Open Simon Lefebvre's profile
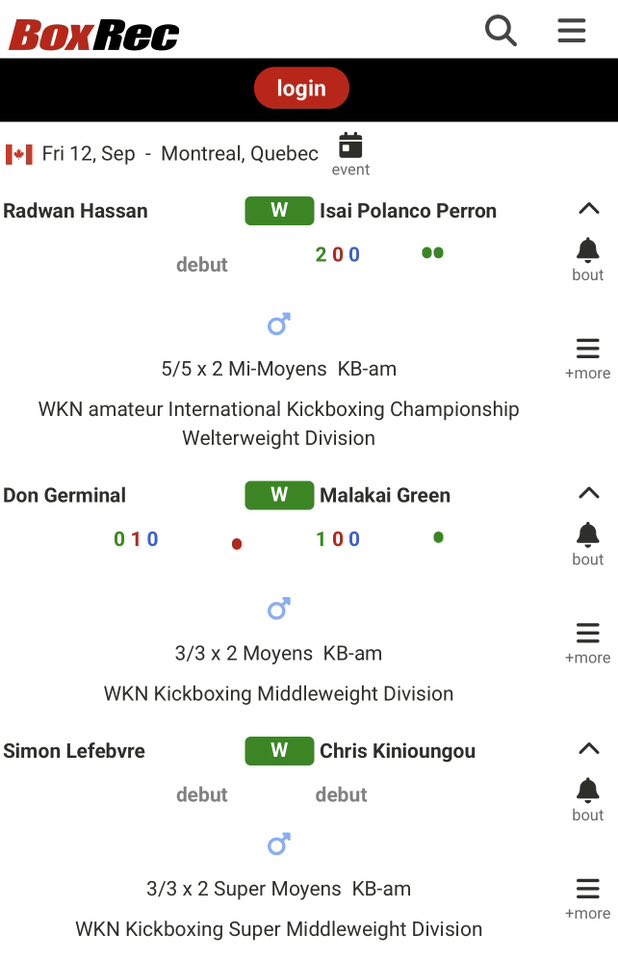 (x=74, y=751)
